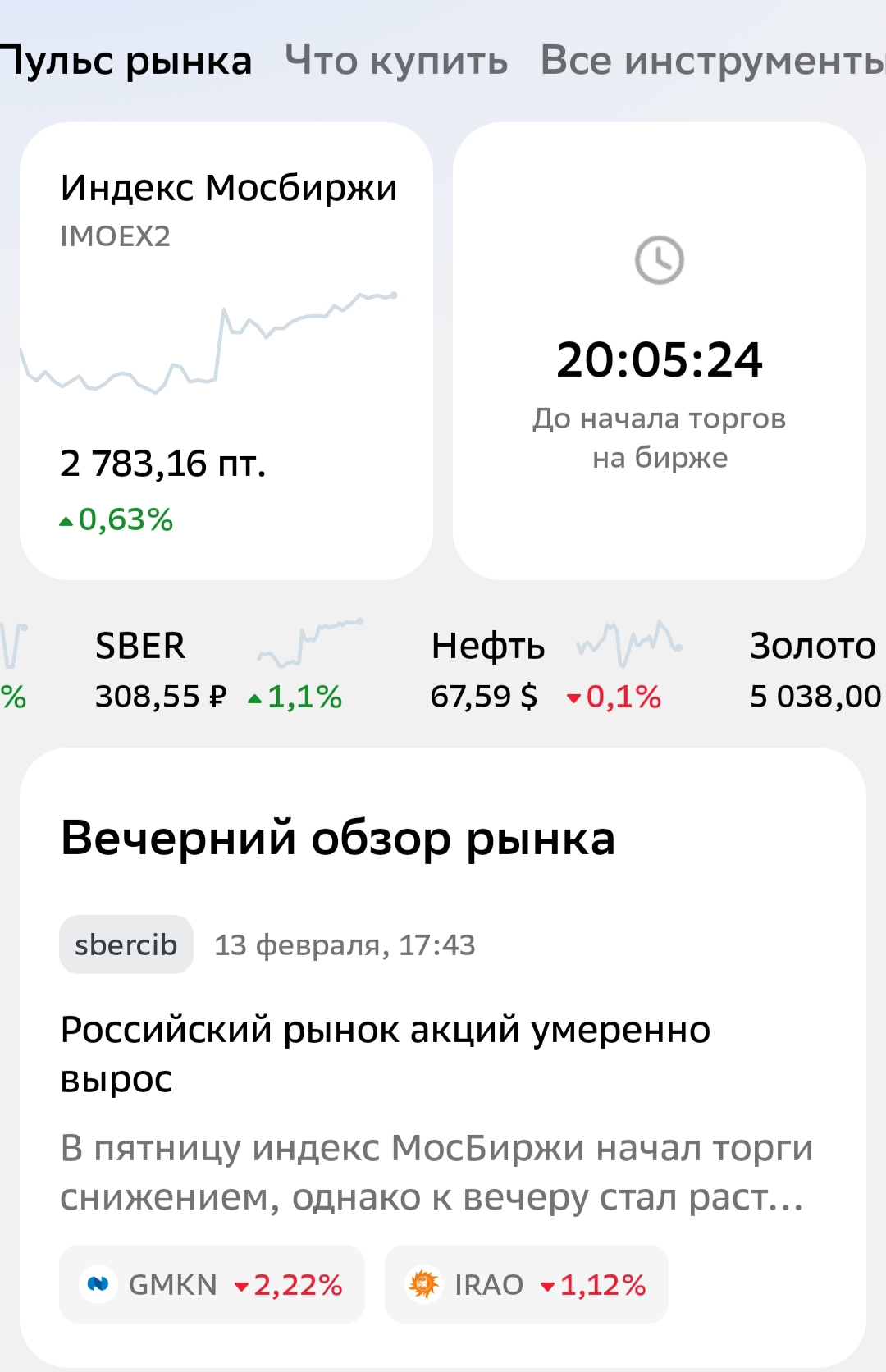Open the Золото quote

coord(814,670)
